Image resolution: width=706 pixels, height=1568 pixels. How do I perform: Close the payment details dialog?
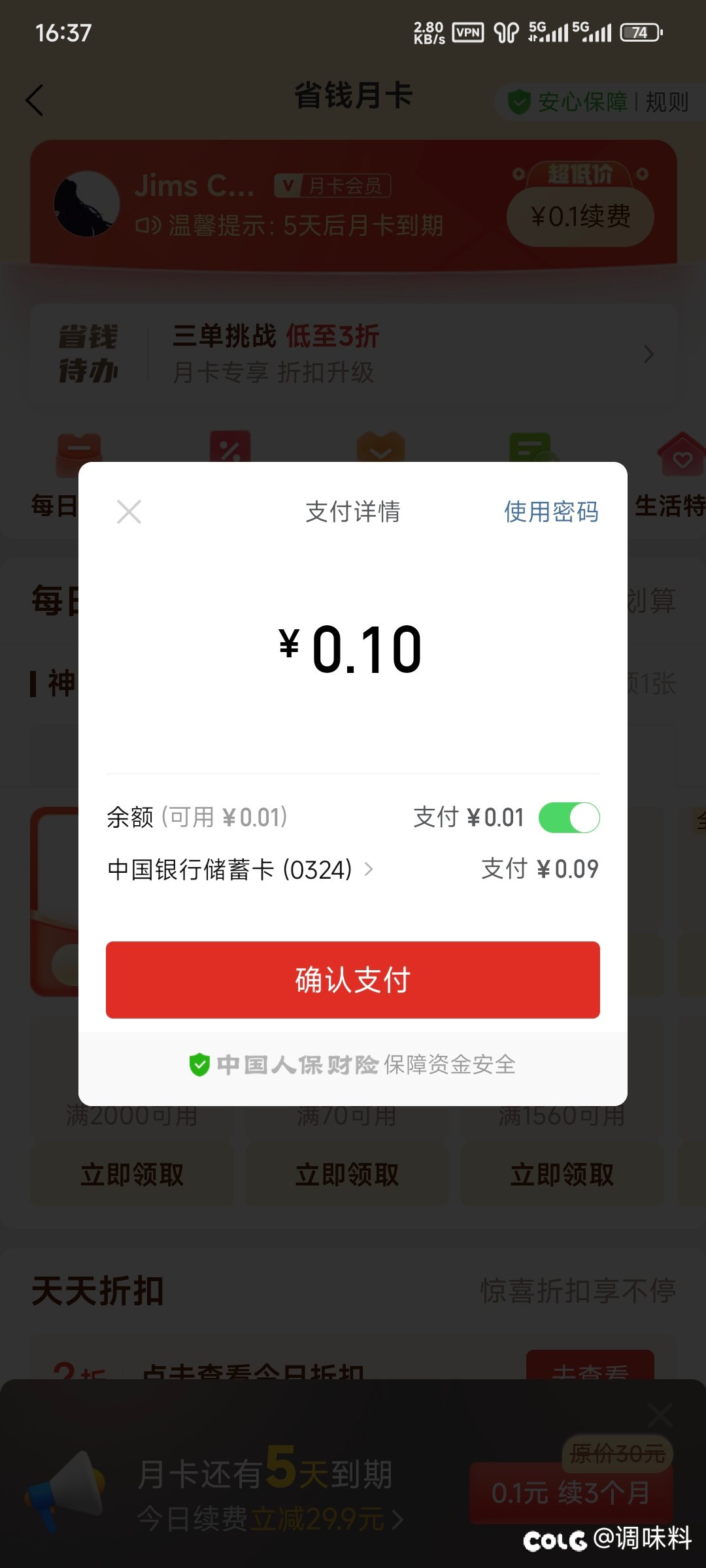pyautogui.click(x=129, y=512)
